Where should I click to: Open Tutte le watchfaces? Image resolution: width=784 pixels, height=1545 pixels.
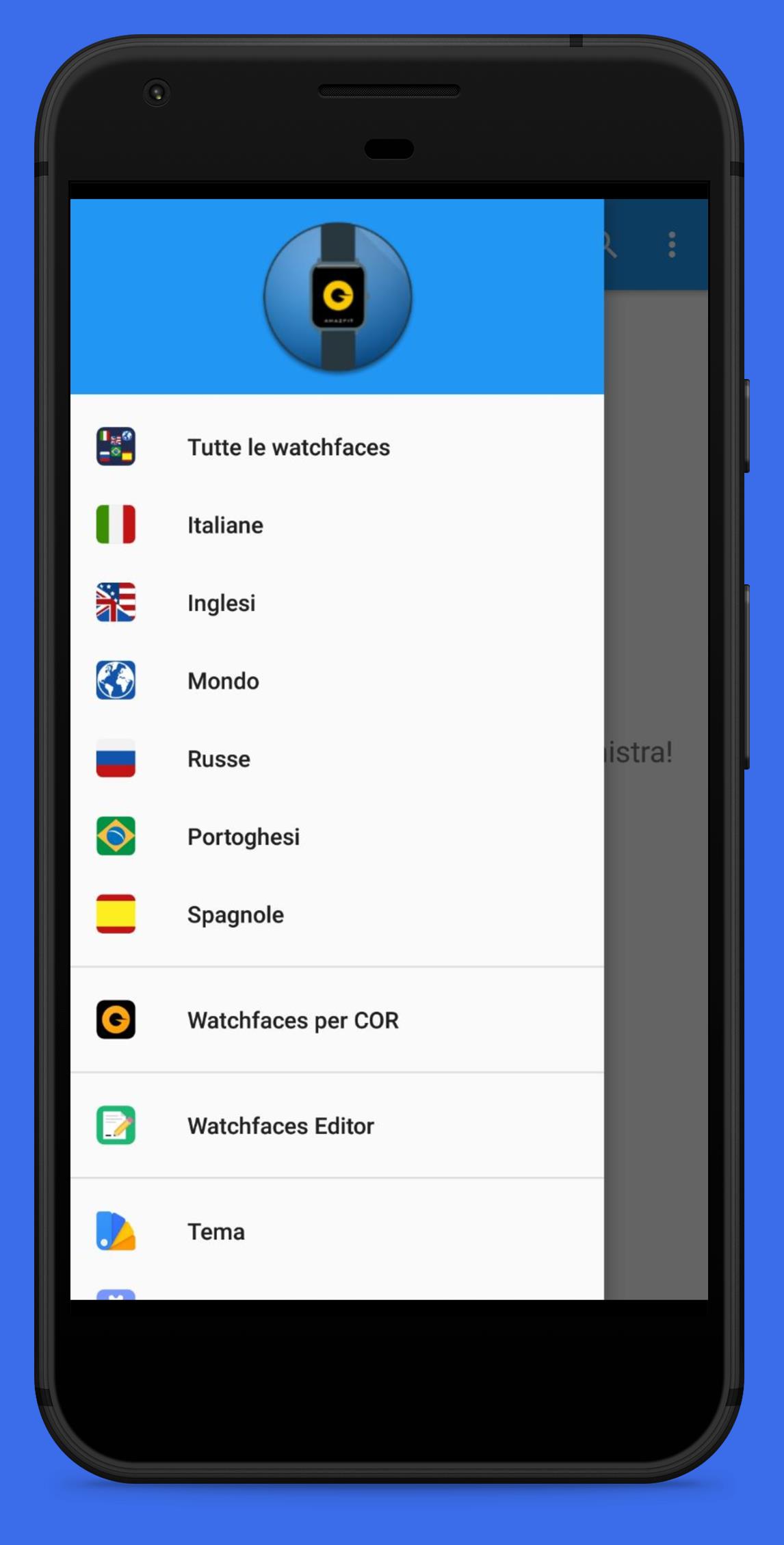288,447
